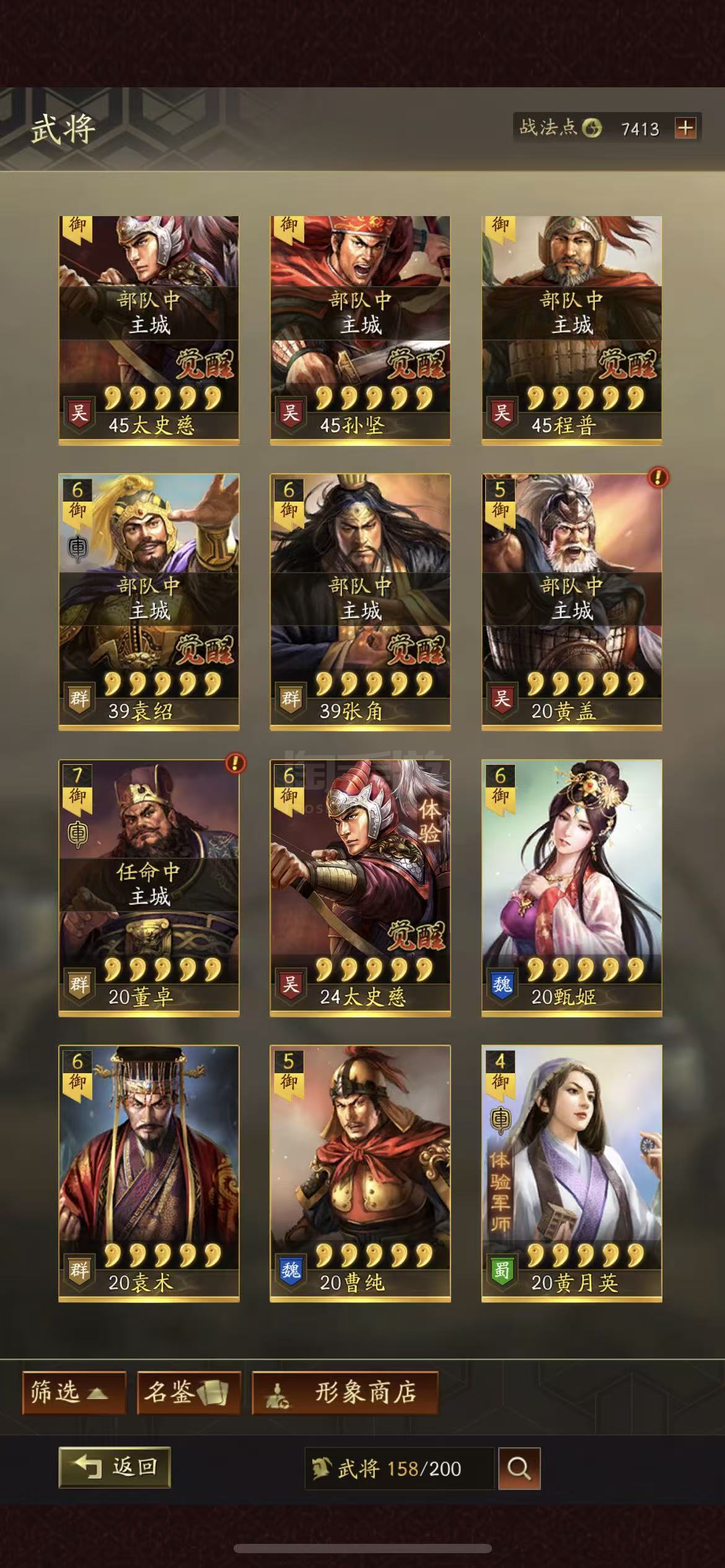Open the 张角 general card
The image size is (725, 1568).
[x=360, y=602]
